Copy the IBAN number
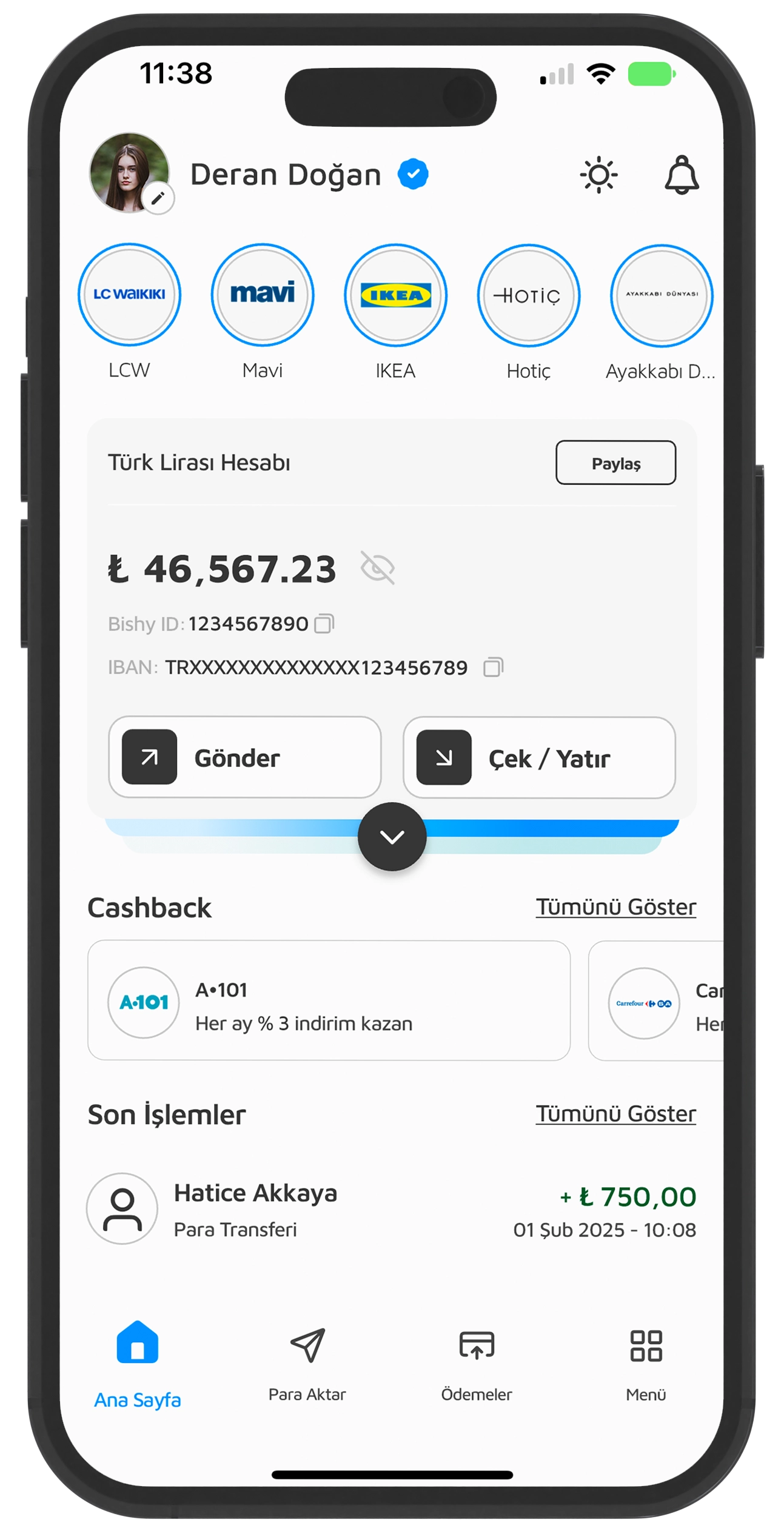784x1531 pixels. pyautogui.click(x=493, y=668)
